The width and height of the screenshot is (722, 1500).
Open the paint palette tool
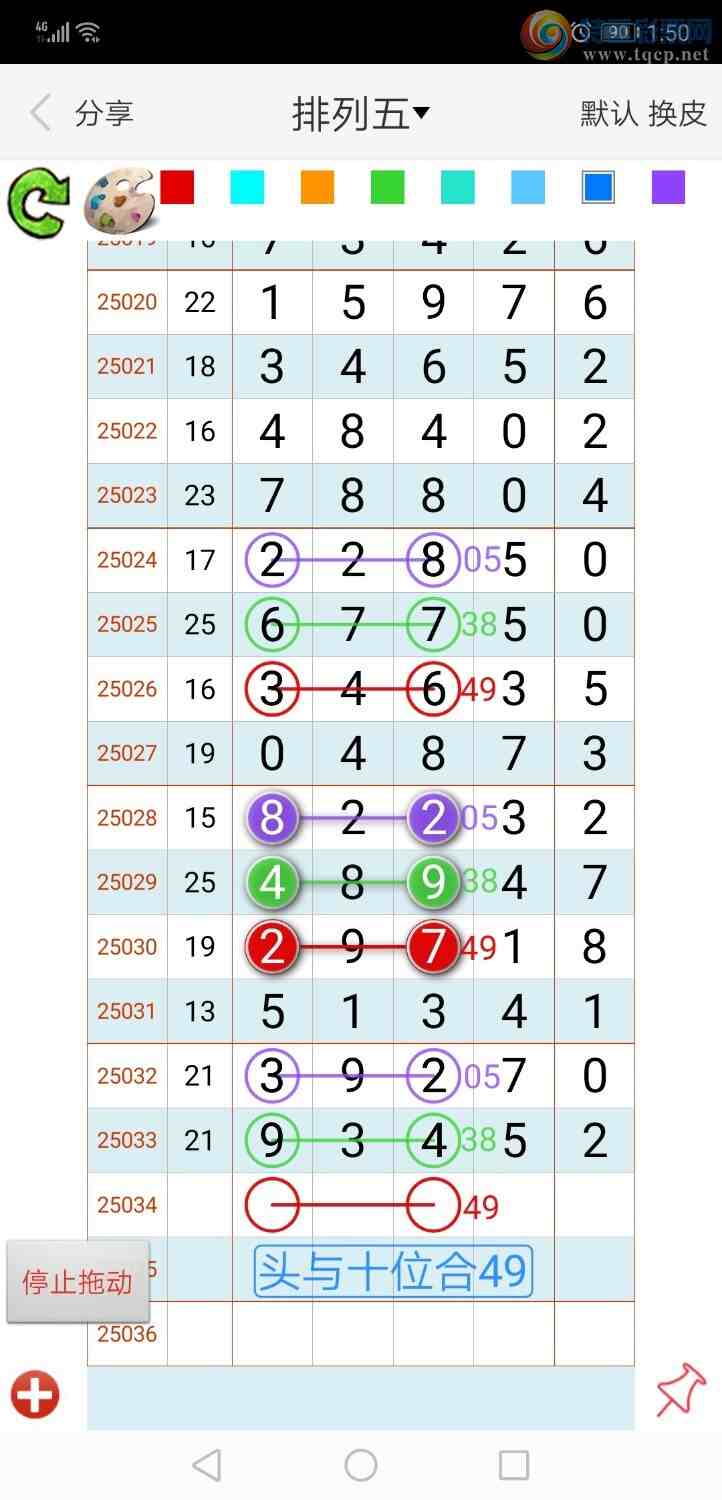pos(117,200)
